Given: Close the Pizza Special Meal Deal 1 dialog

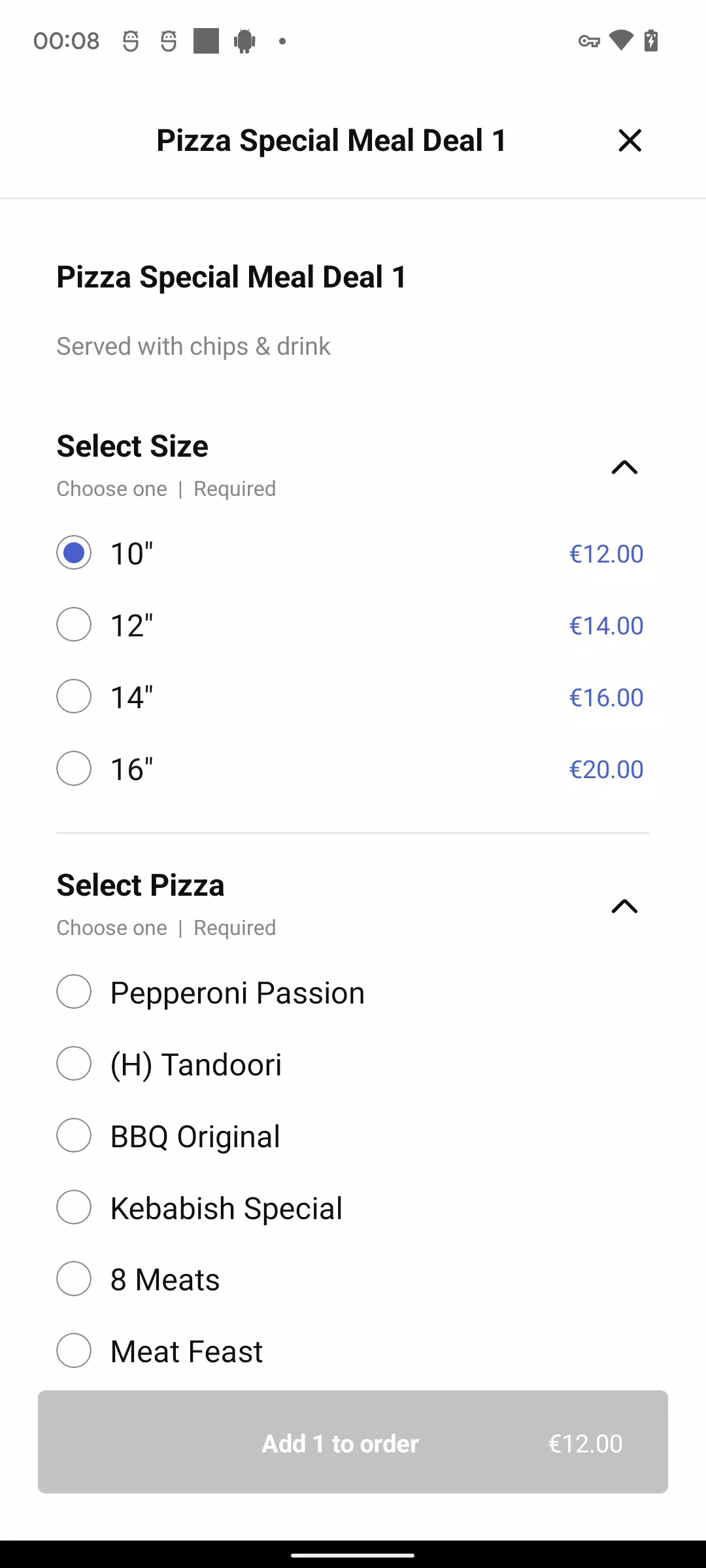Looking at the screenshot, I should pos(630,140).
